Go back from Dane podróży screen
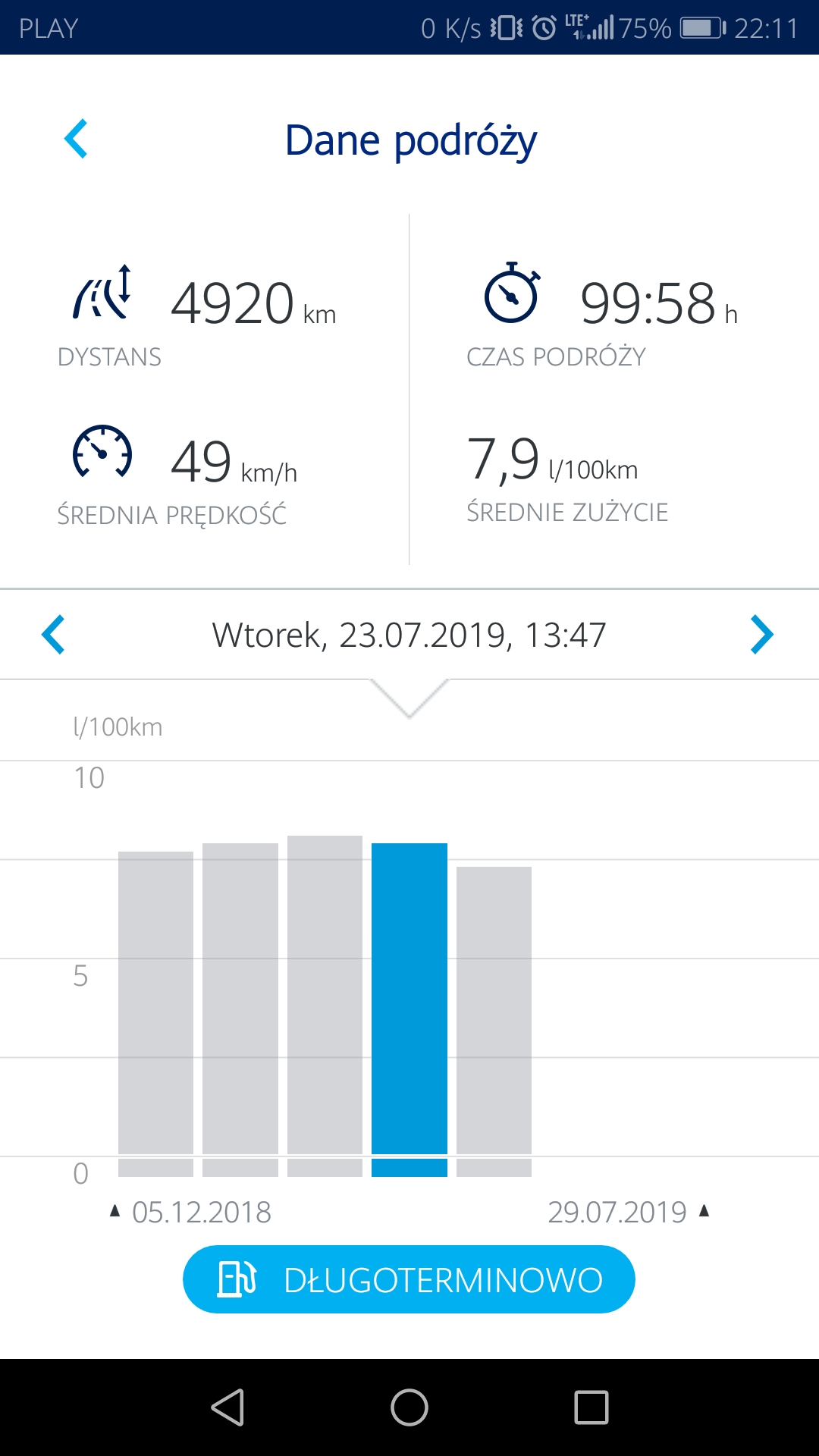 [76, 139]
